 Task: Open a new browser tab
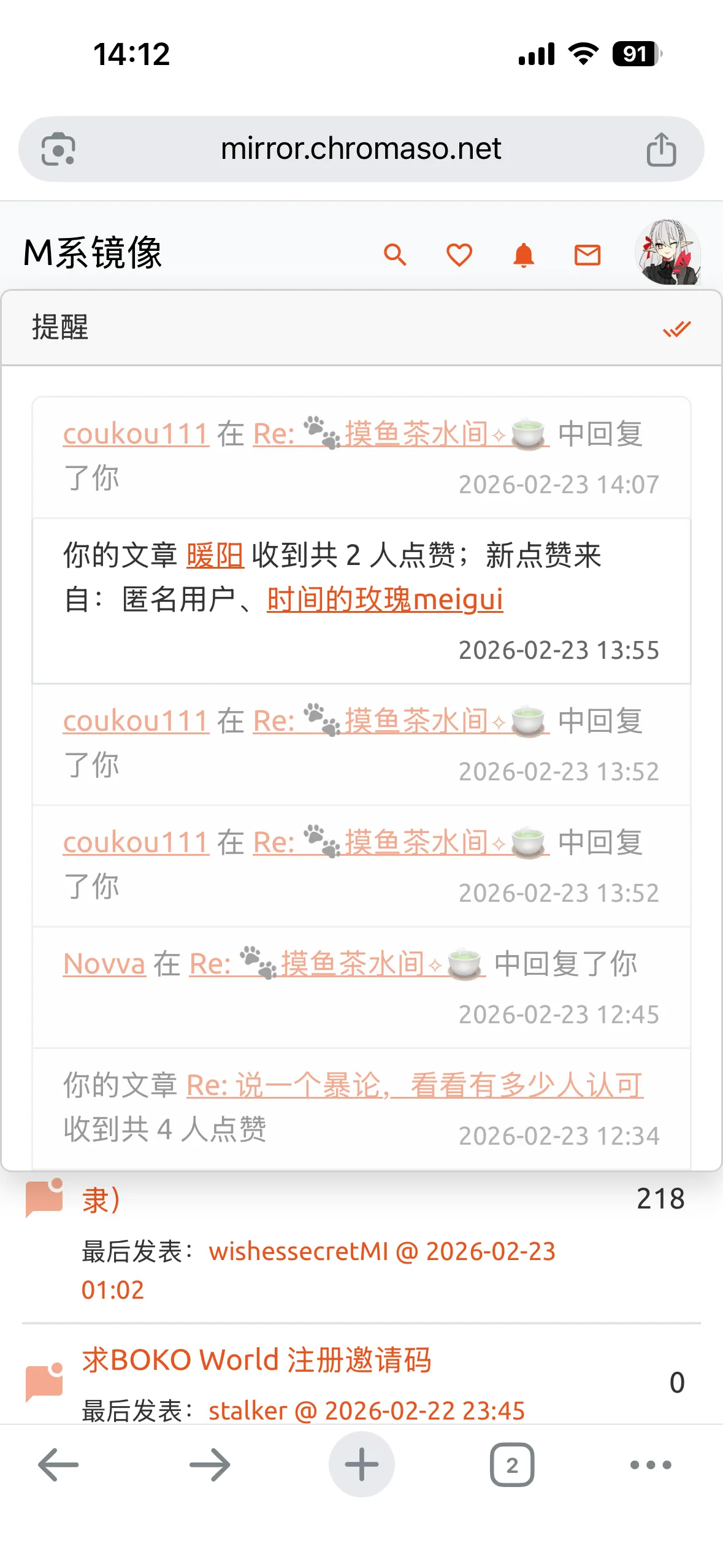361,1464
